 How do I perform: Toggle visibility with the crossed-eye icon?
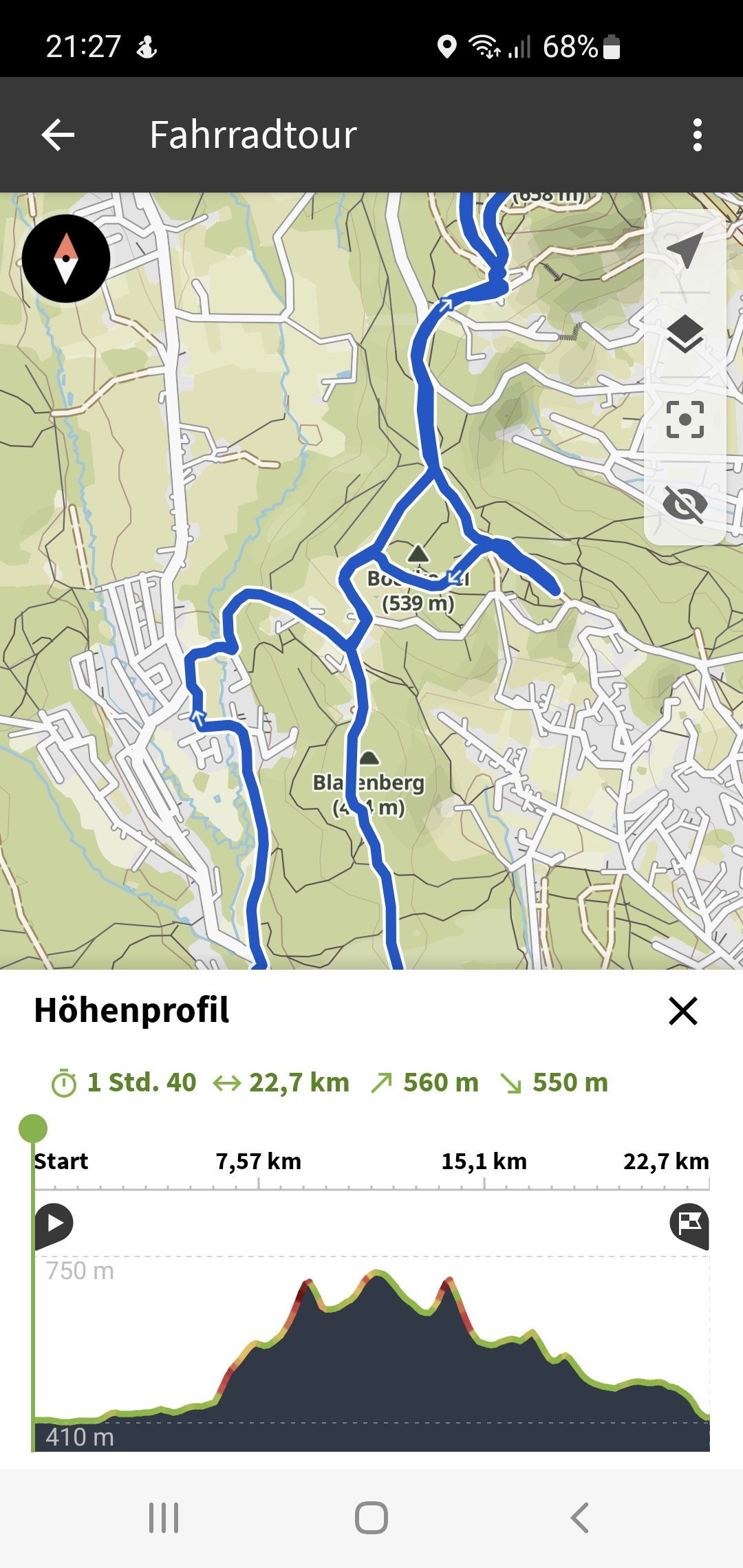(685, 504)
